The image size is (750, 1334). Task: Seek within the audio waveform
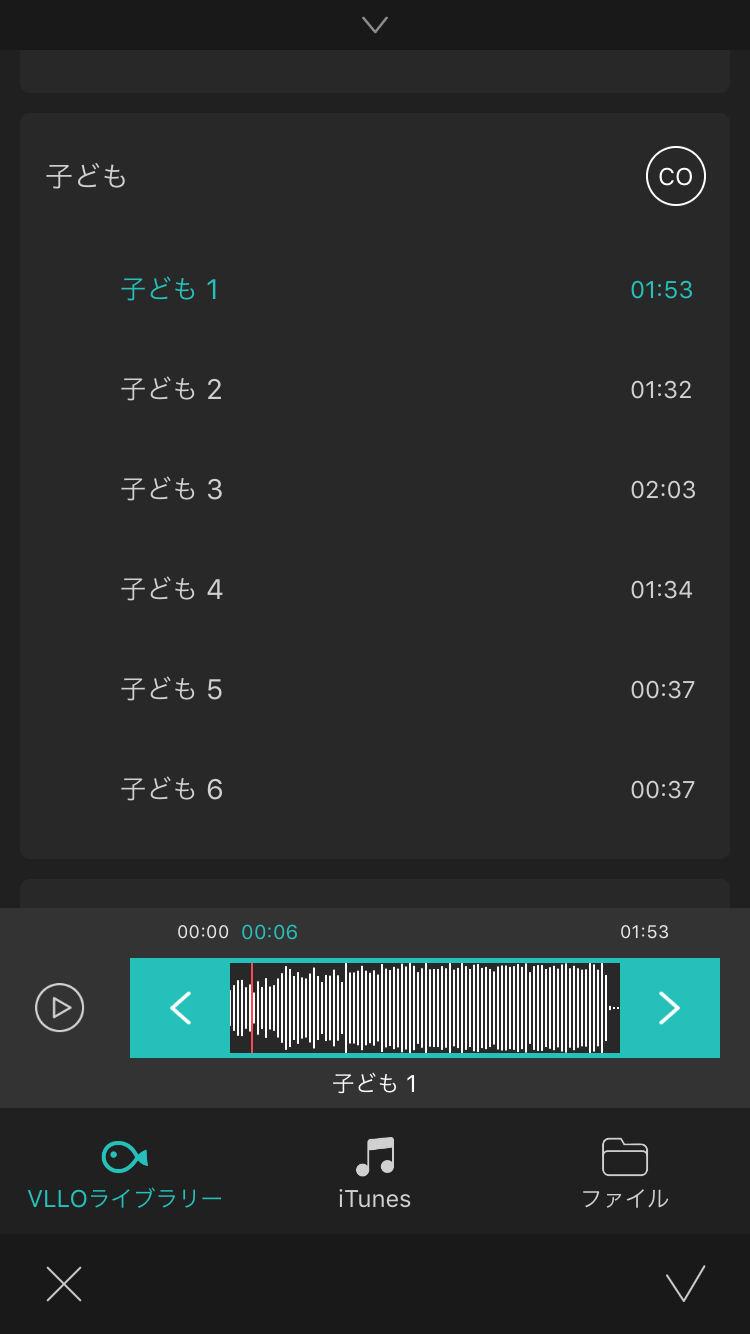425,1008
